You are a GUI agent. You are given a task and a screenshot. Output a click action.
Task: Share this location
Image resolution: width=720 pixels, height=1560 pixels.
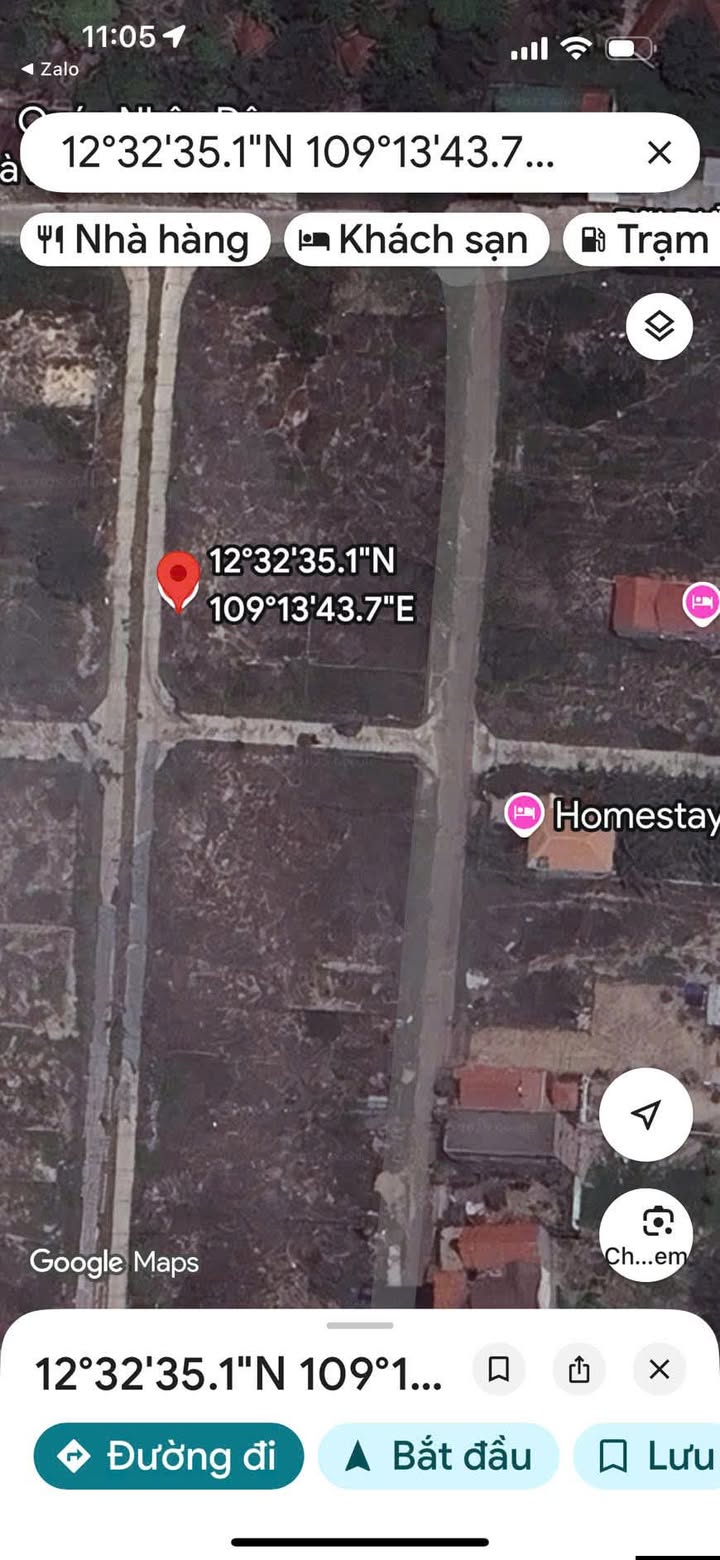579,1369
